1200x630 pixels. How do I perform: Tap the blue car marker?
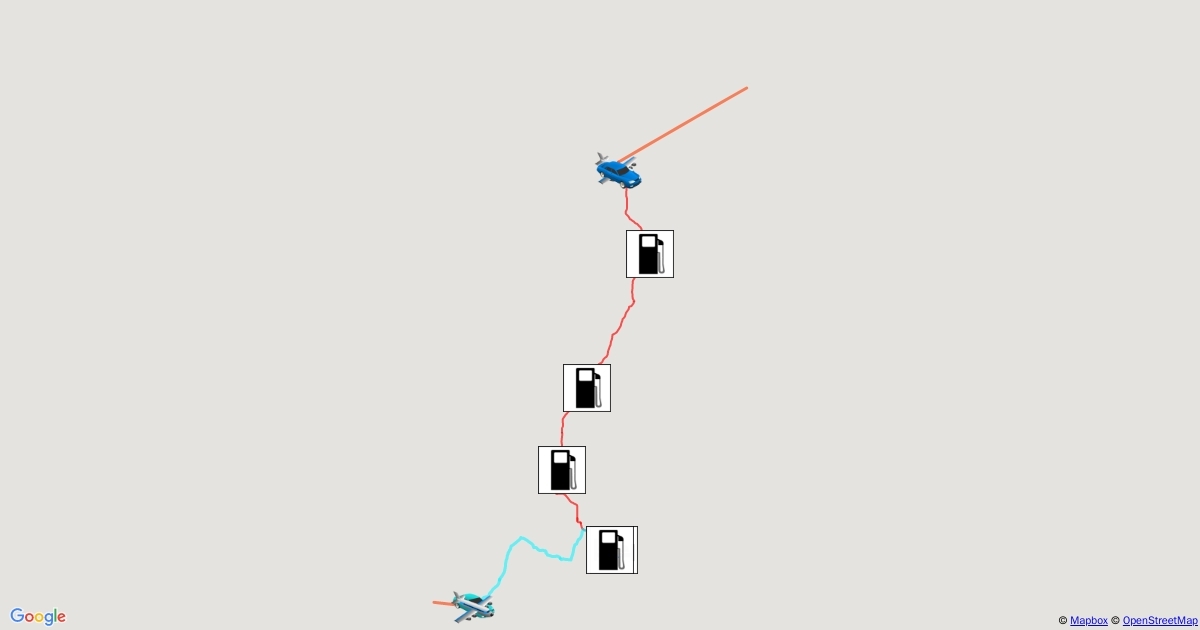pyautogui.click(x=619, y=173)
